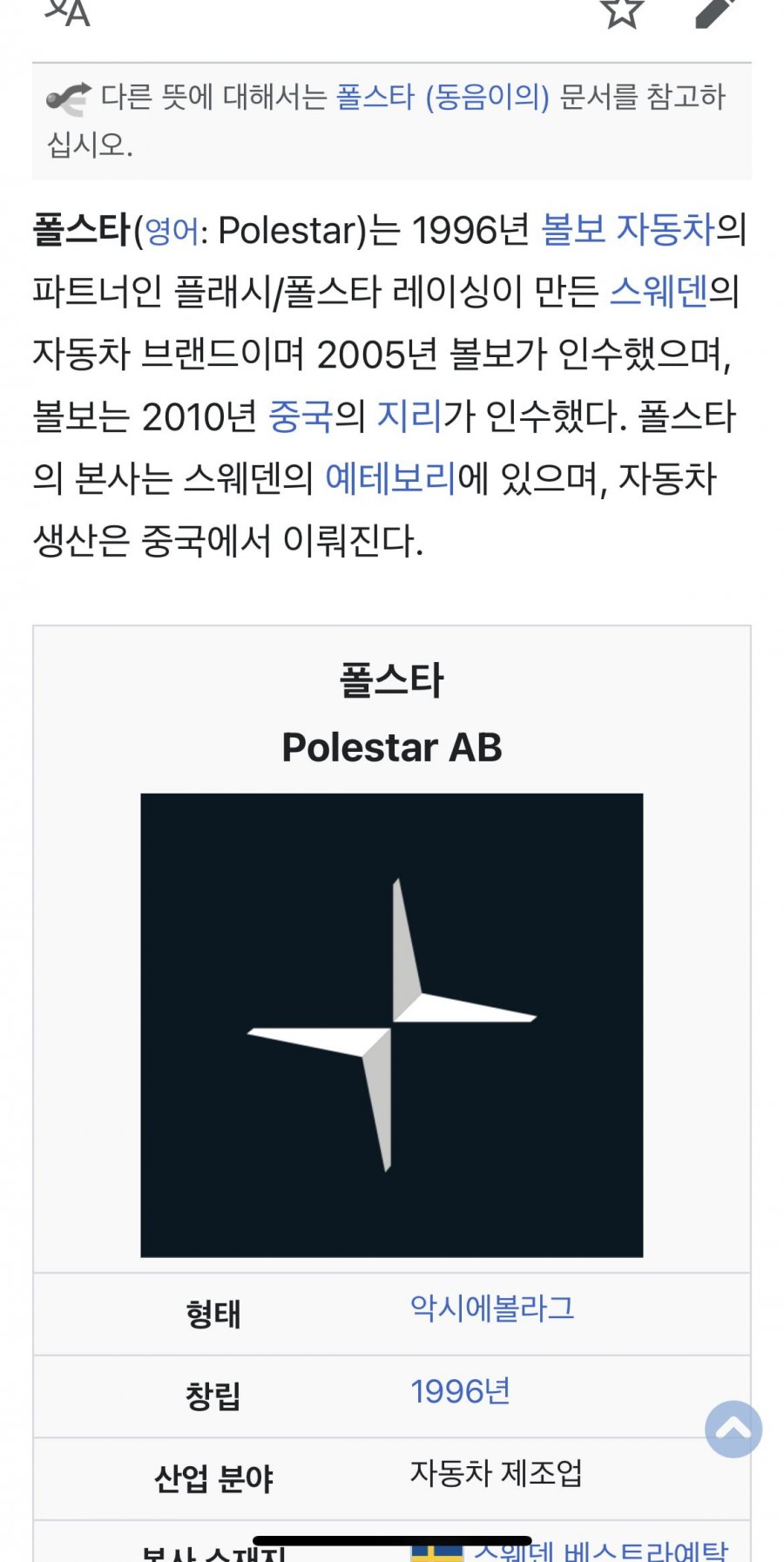The width and height of the screenshot is (784, 1562).
Task: Open the 지리 link
Action: click(x=409, y=416)
